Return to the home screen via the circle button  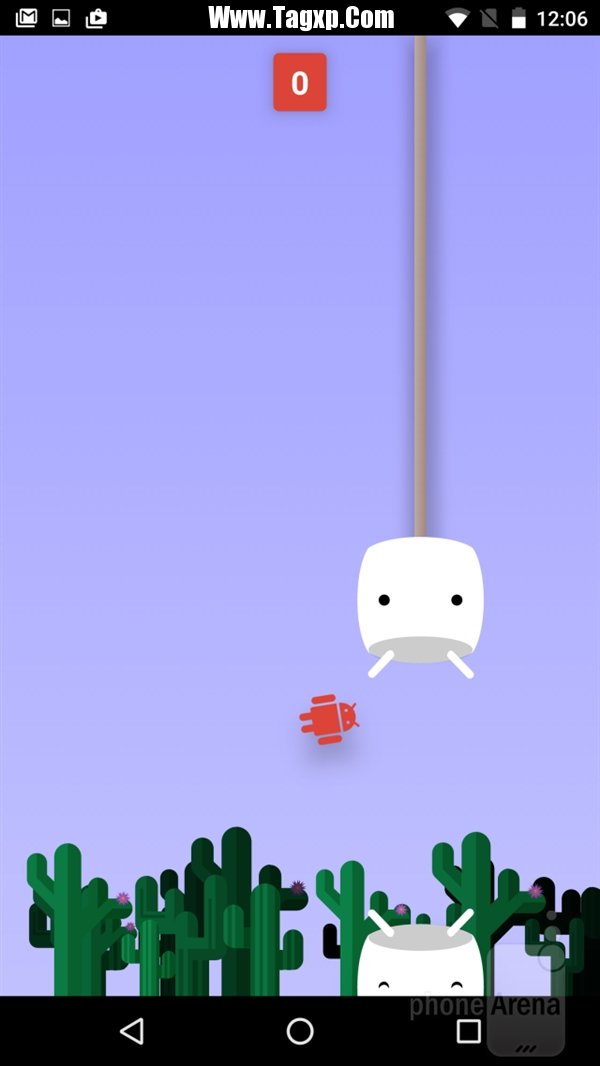(300, 1031)
